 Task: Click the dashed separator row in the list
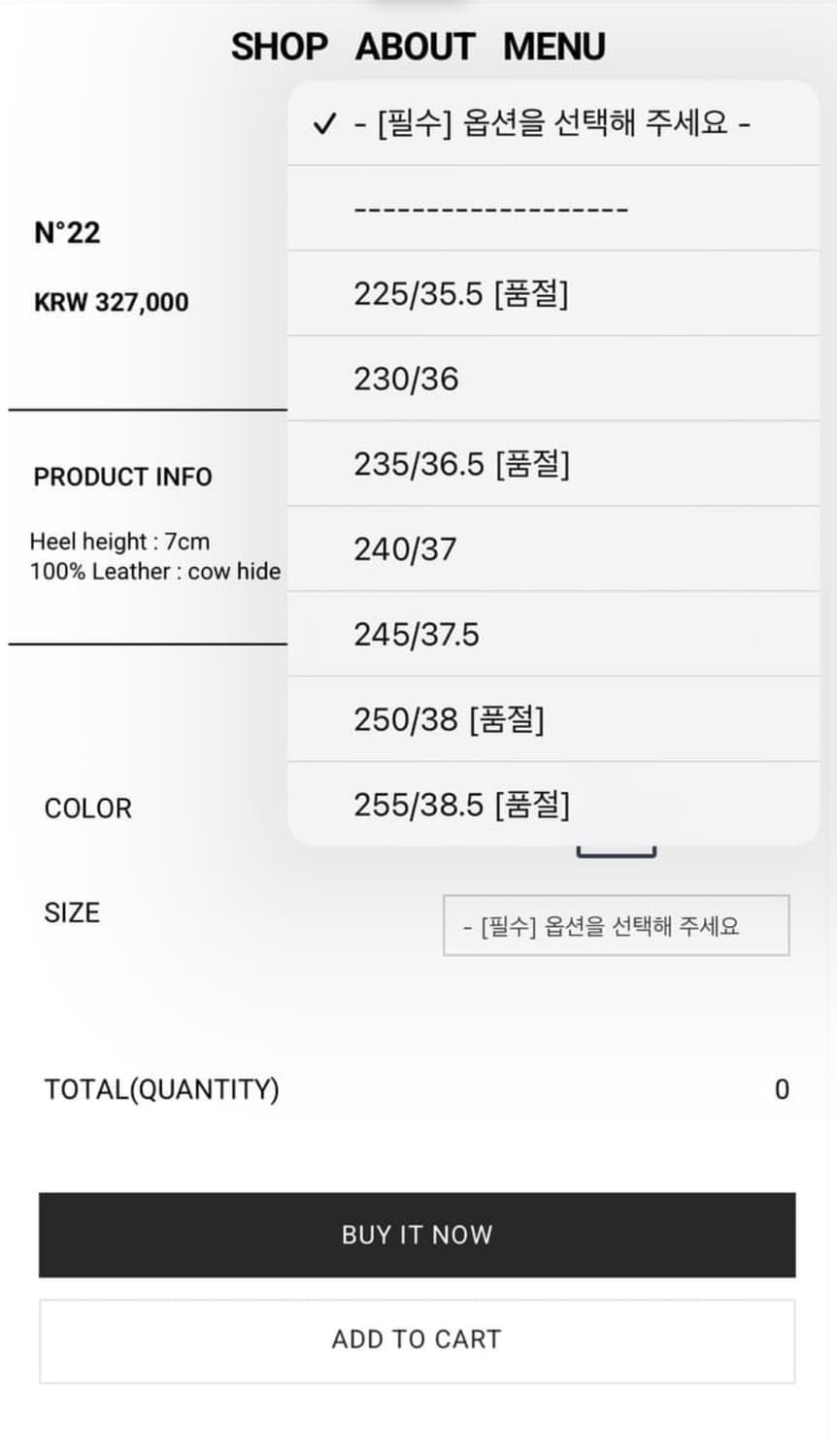[x=488, y=209]
